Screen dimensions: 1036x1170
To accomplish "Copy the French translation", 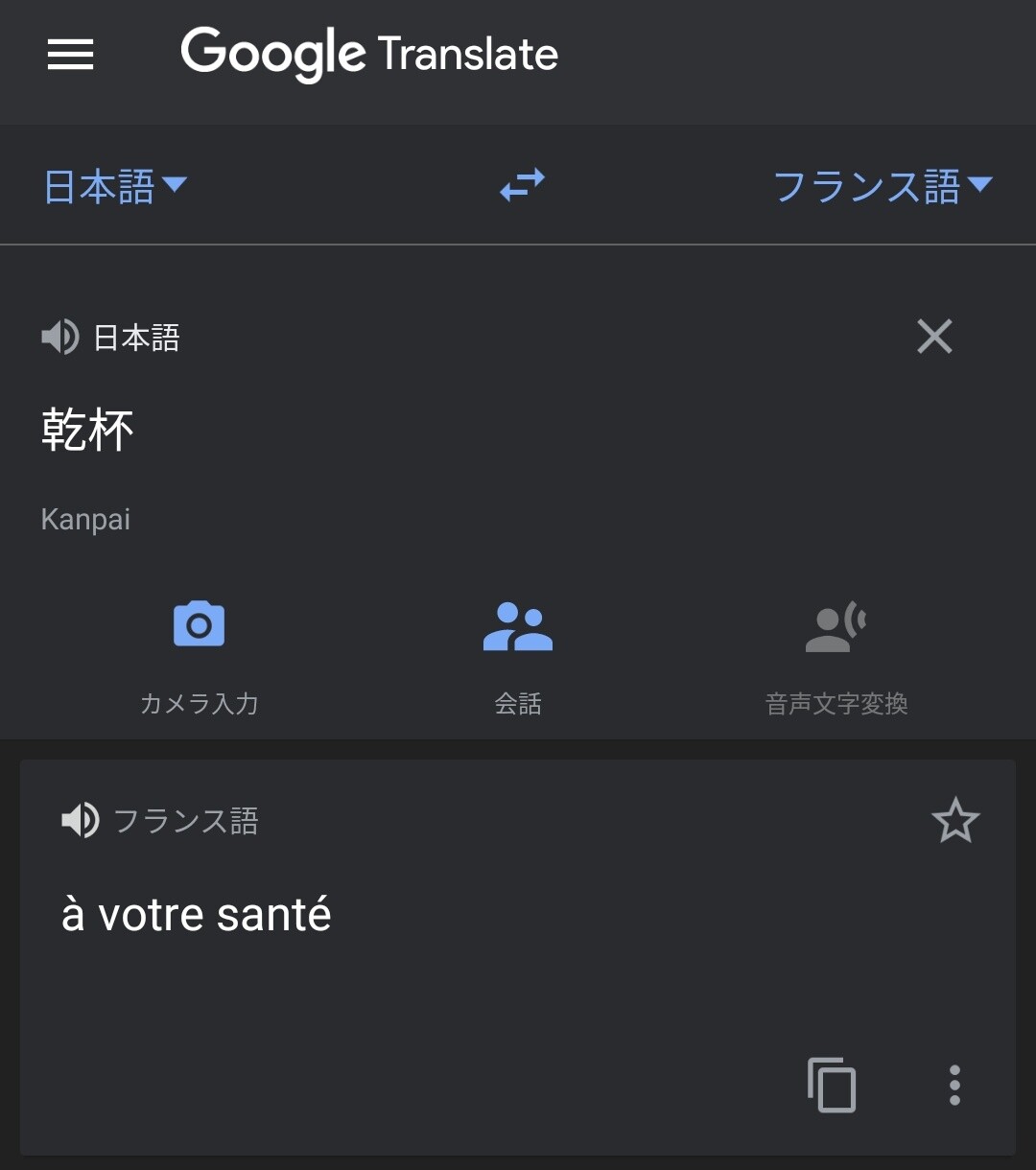I will click(x=831, y=1086).
